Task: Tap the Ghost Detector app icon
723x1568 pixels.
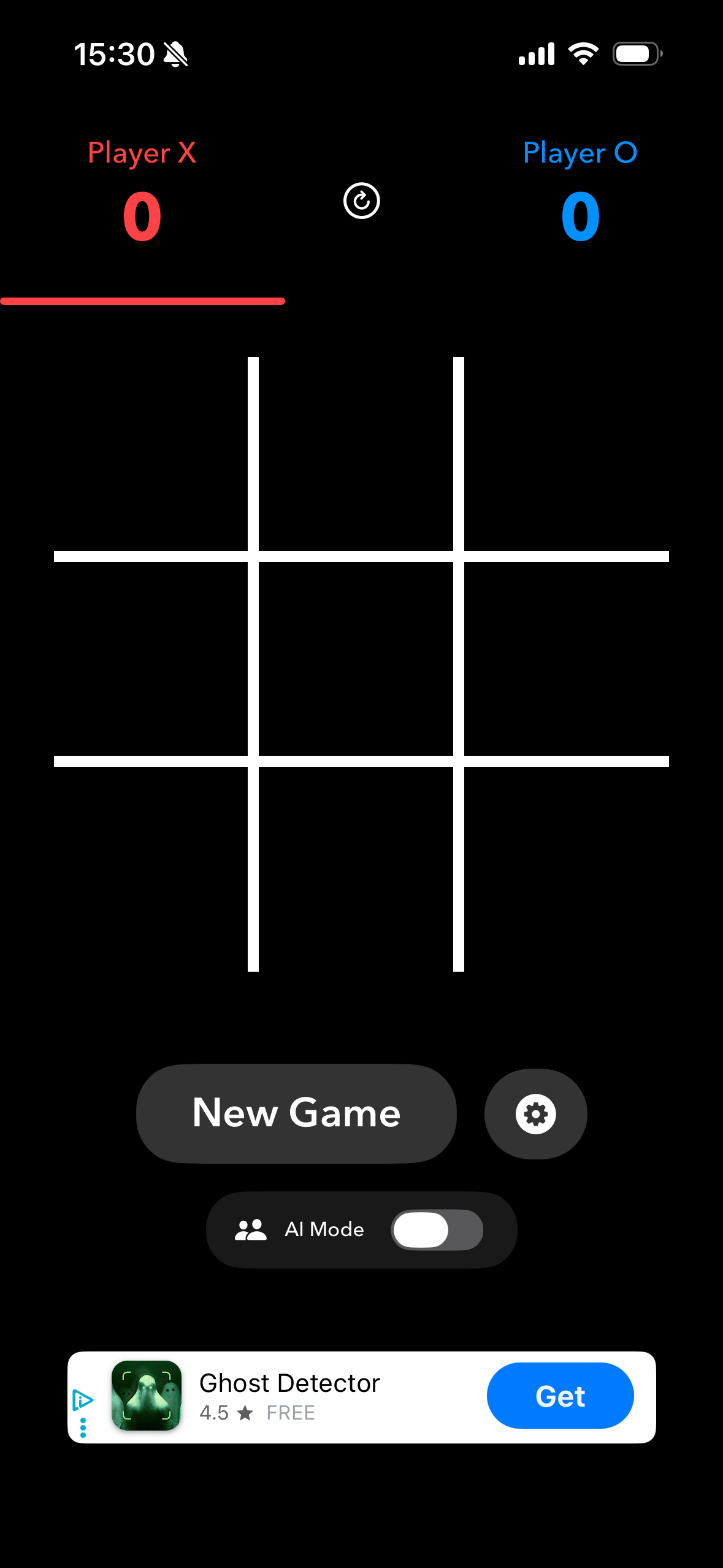Action: coord(146,1396)
